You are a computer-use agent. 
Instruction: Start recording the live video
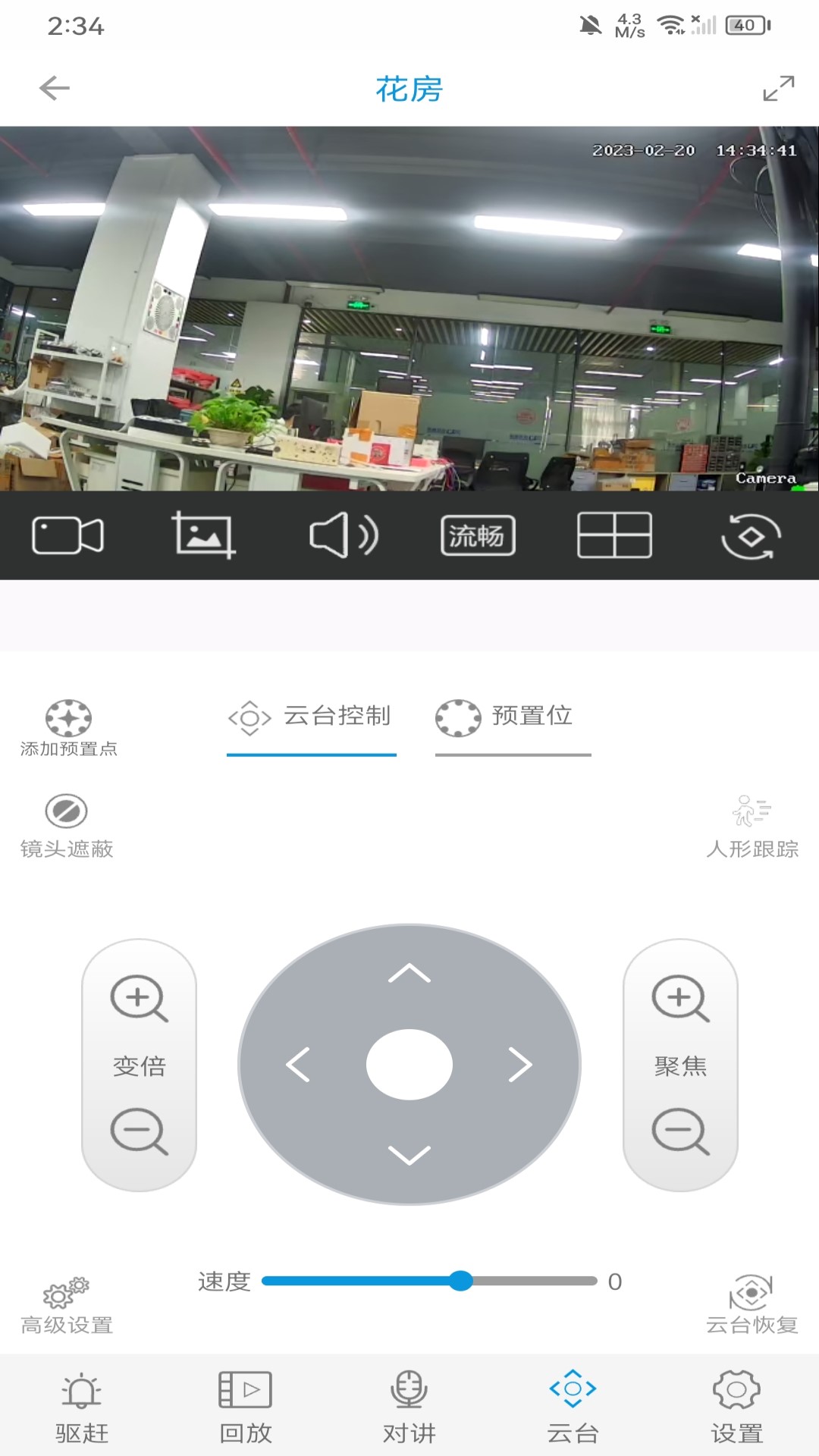[67, 535]
